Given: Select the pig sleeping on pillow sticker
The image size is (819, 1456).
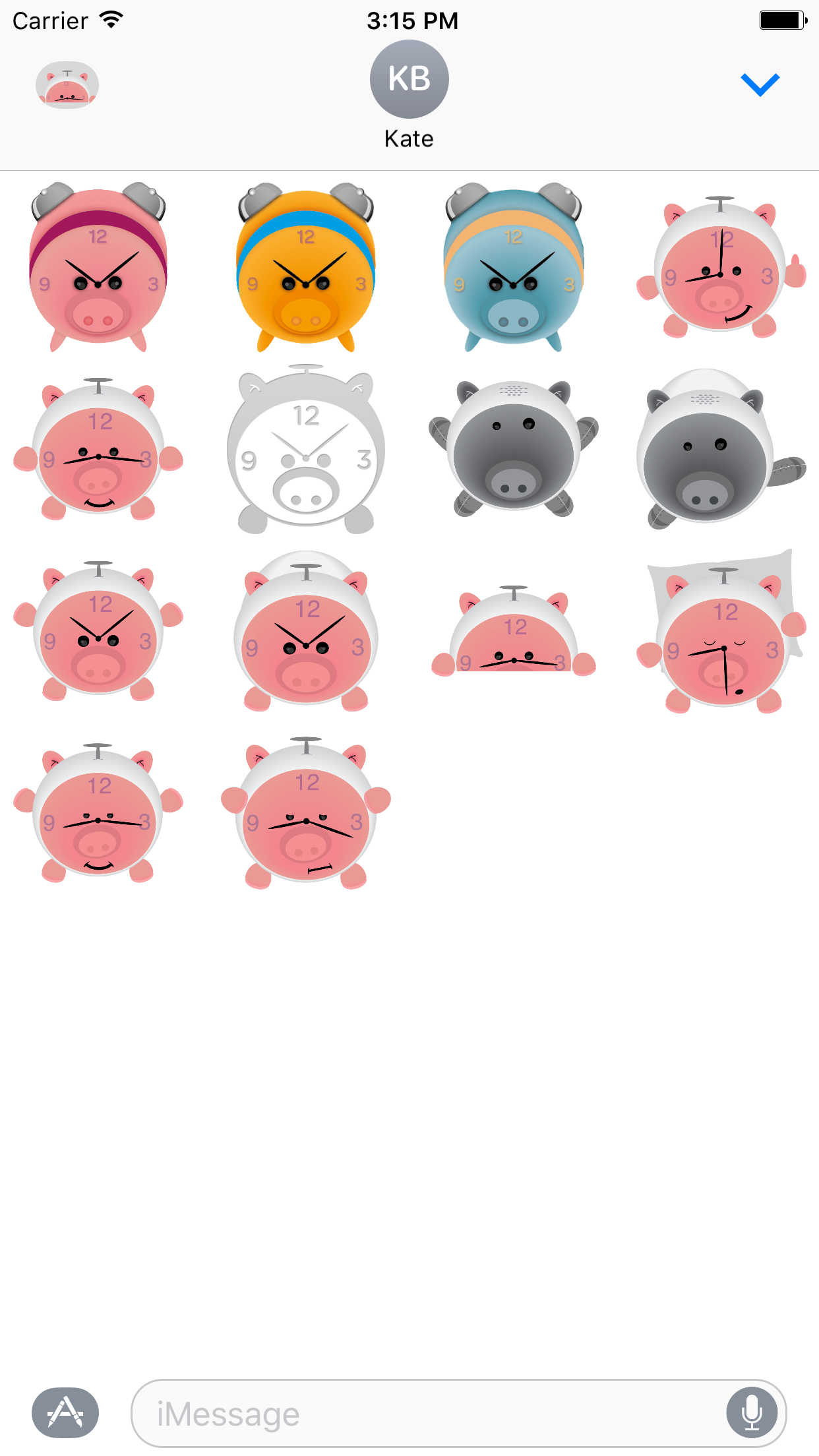Looking at the screenshot, I should (719, 640).
